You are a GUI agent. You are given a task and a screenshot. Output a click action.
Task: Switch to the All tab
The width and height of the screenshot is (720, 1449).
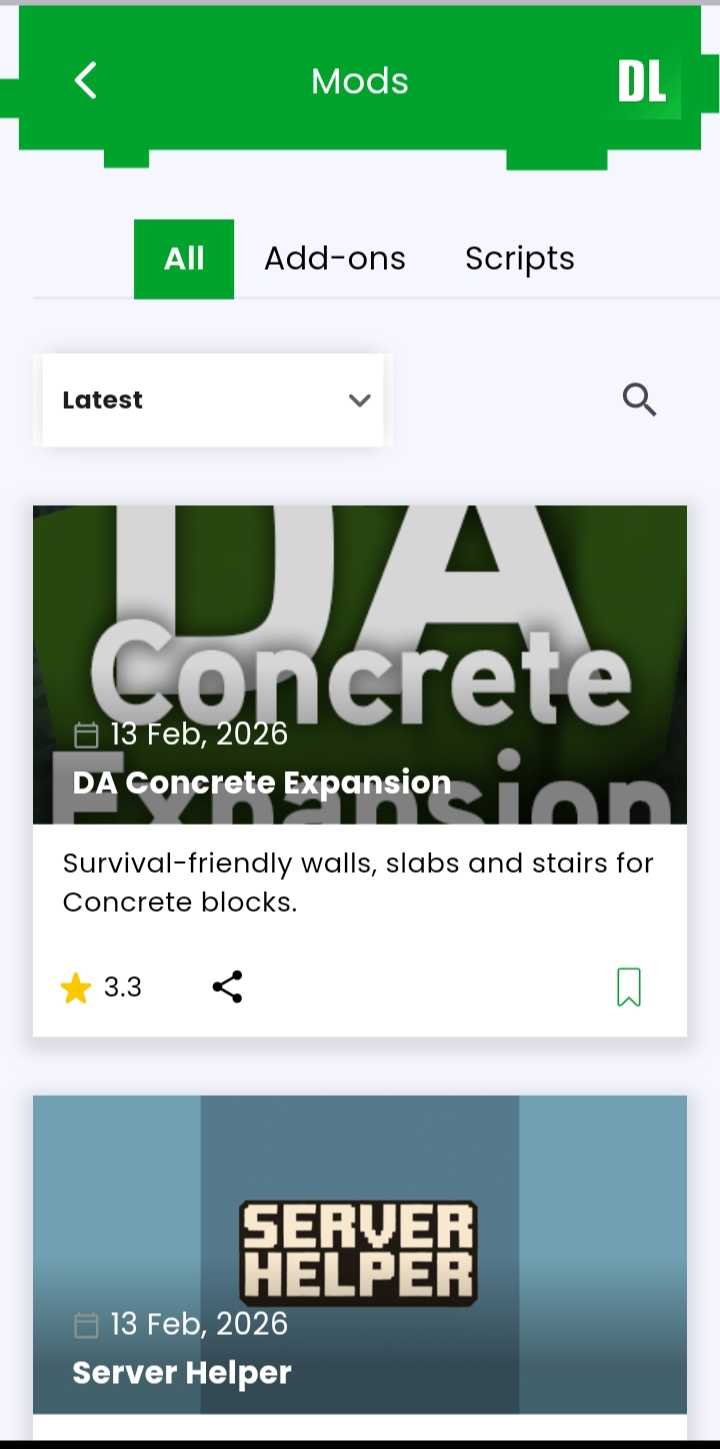(x=184, y=259)
